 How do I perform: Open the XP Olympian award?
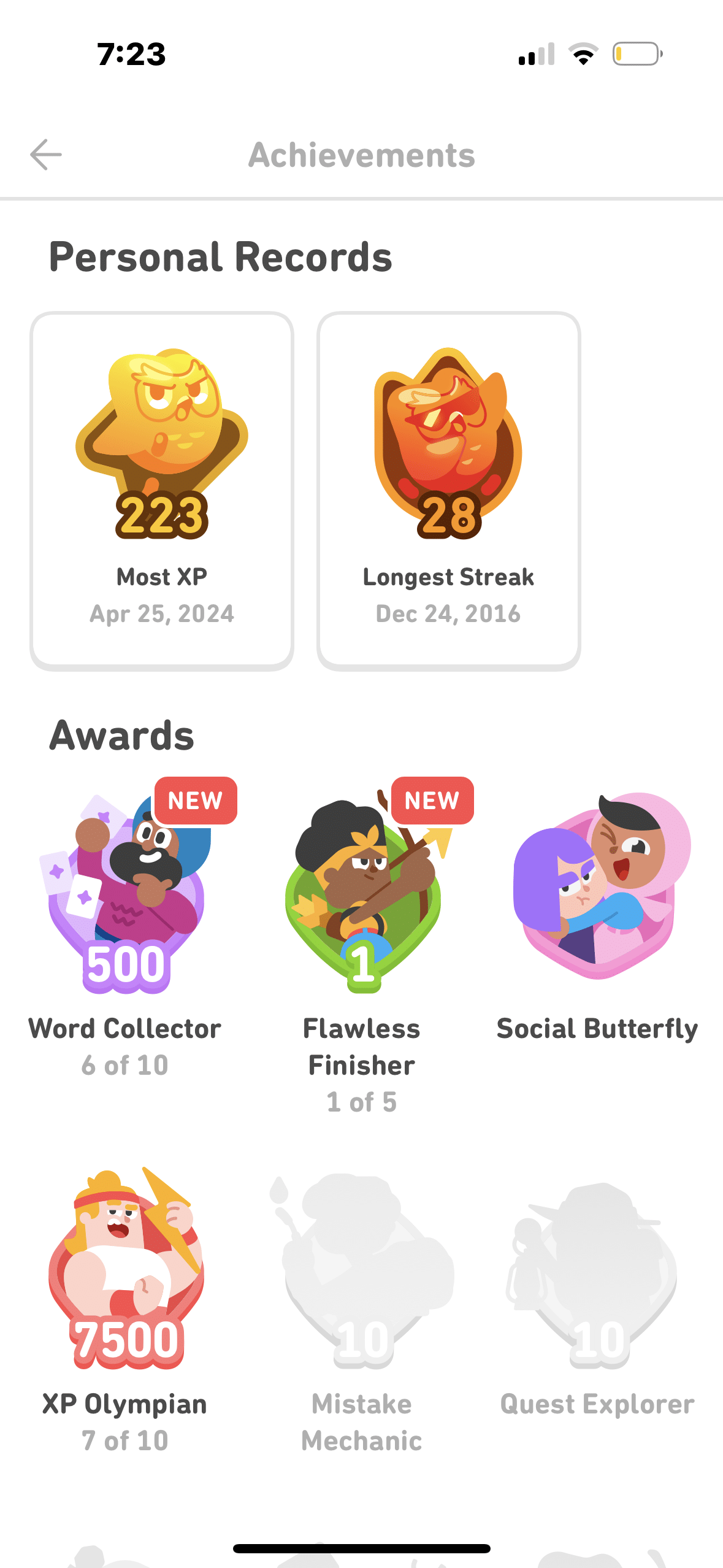(x=125, y=1270)
